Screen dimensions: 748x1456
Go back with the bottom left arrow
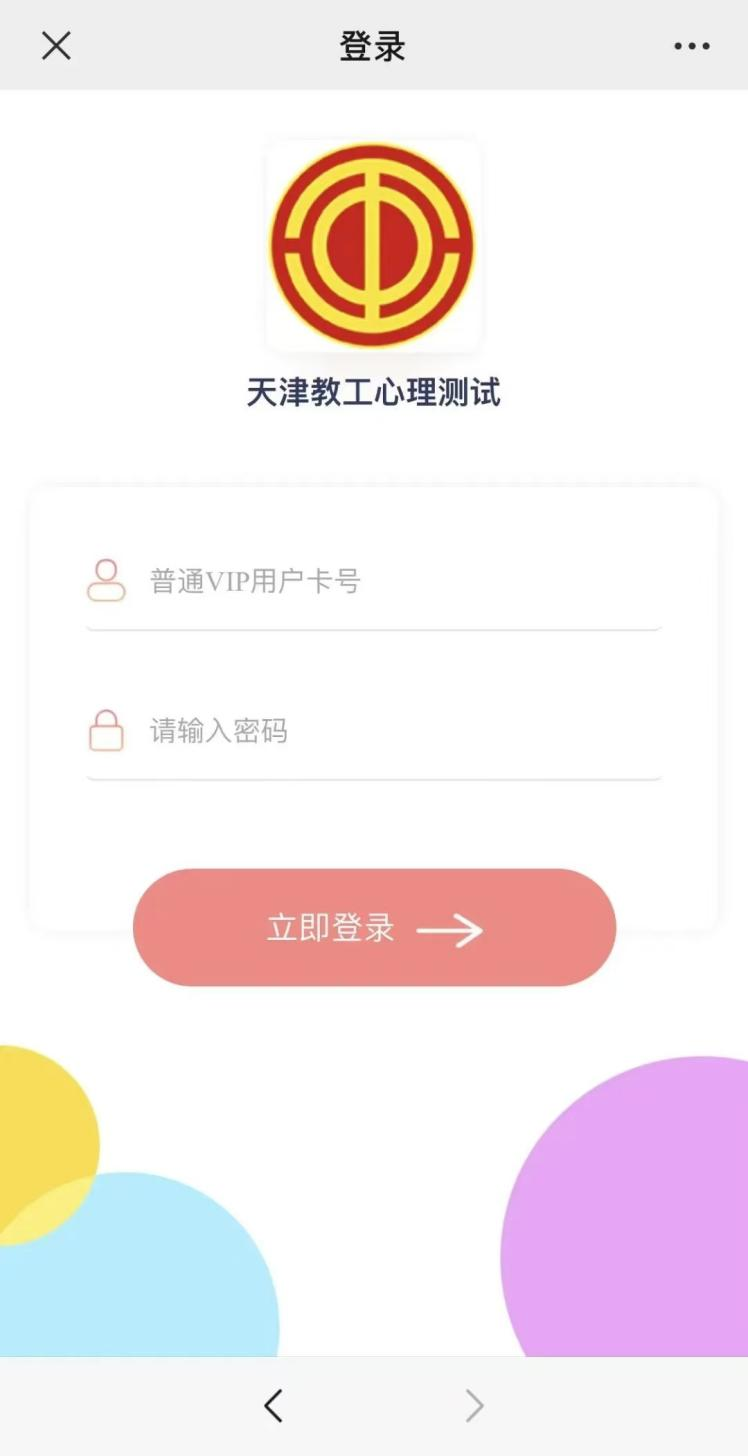[x=273, y=1406]
